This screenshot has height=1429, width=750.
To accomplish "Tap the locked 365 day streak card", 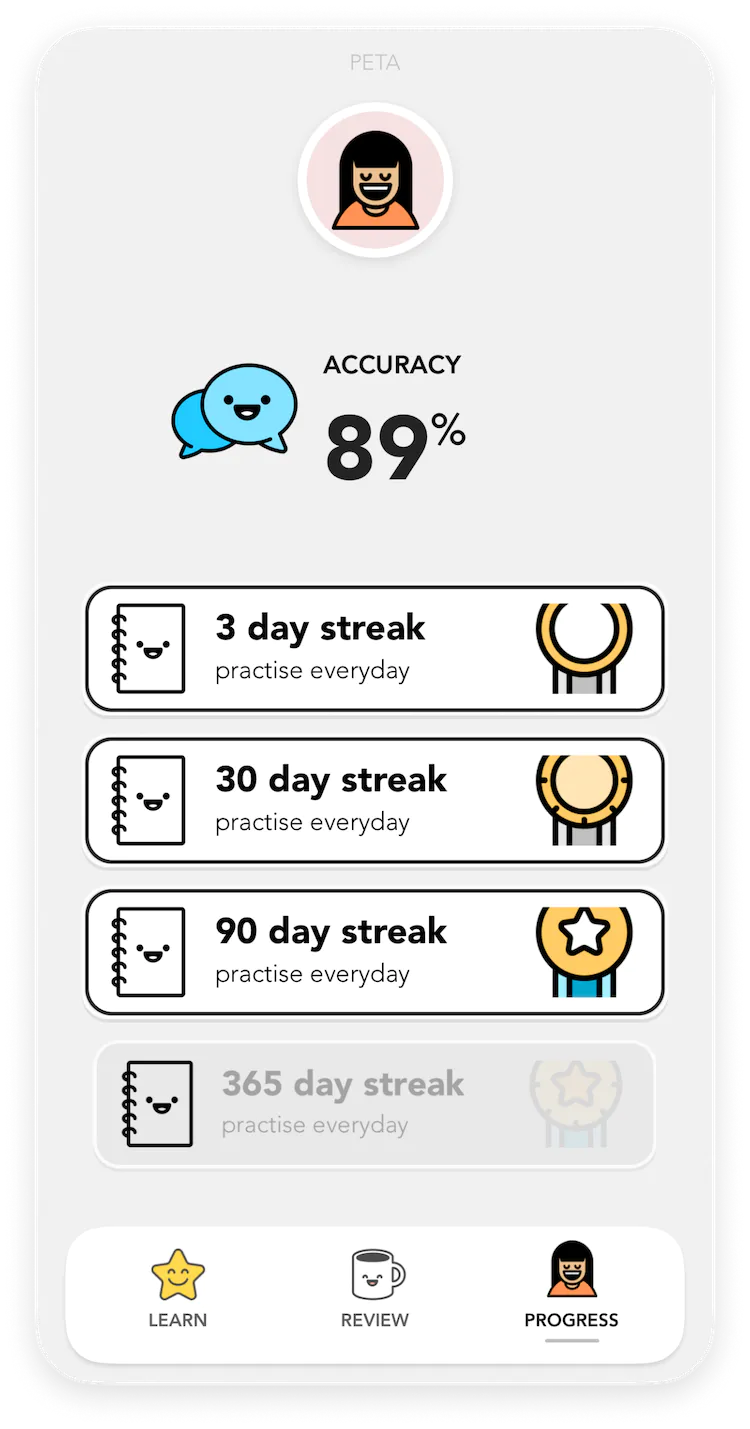I will (375, 1104).
